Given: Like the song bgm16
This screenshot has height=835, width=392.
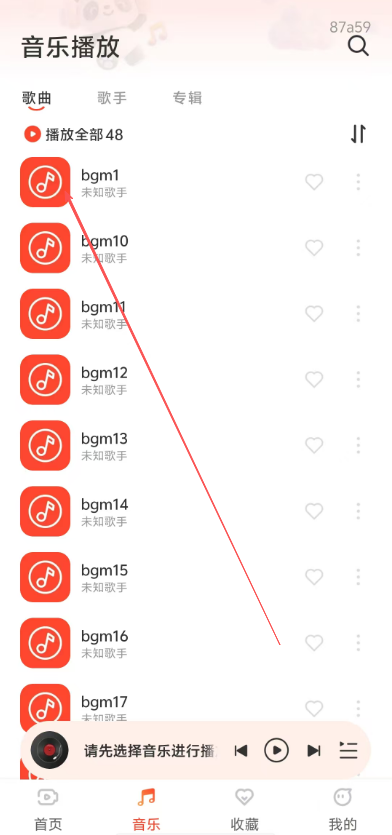Looking at the screenshot, I should [x=314, y=643].
